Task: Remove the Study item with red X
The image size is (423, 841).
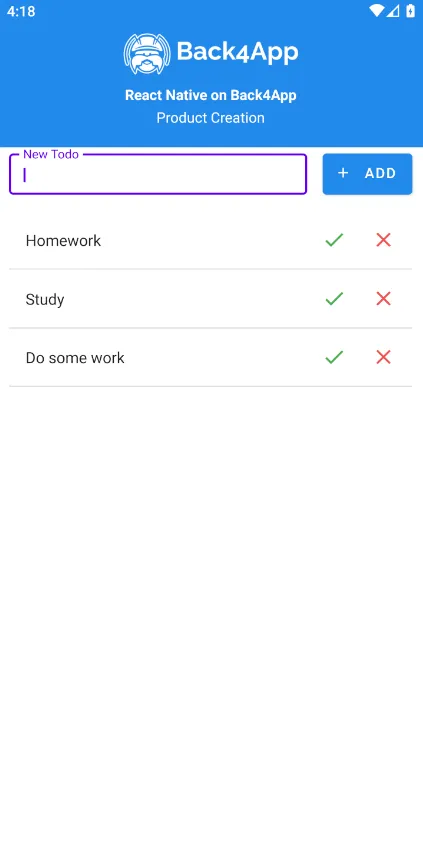Action: point(383,299)
